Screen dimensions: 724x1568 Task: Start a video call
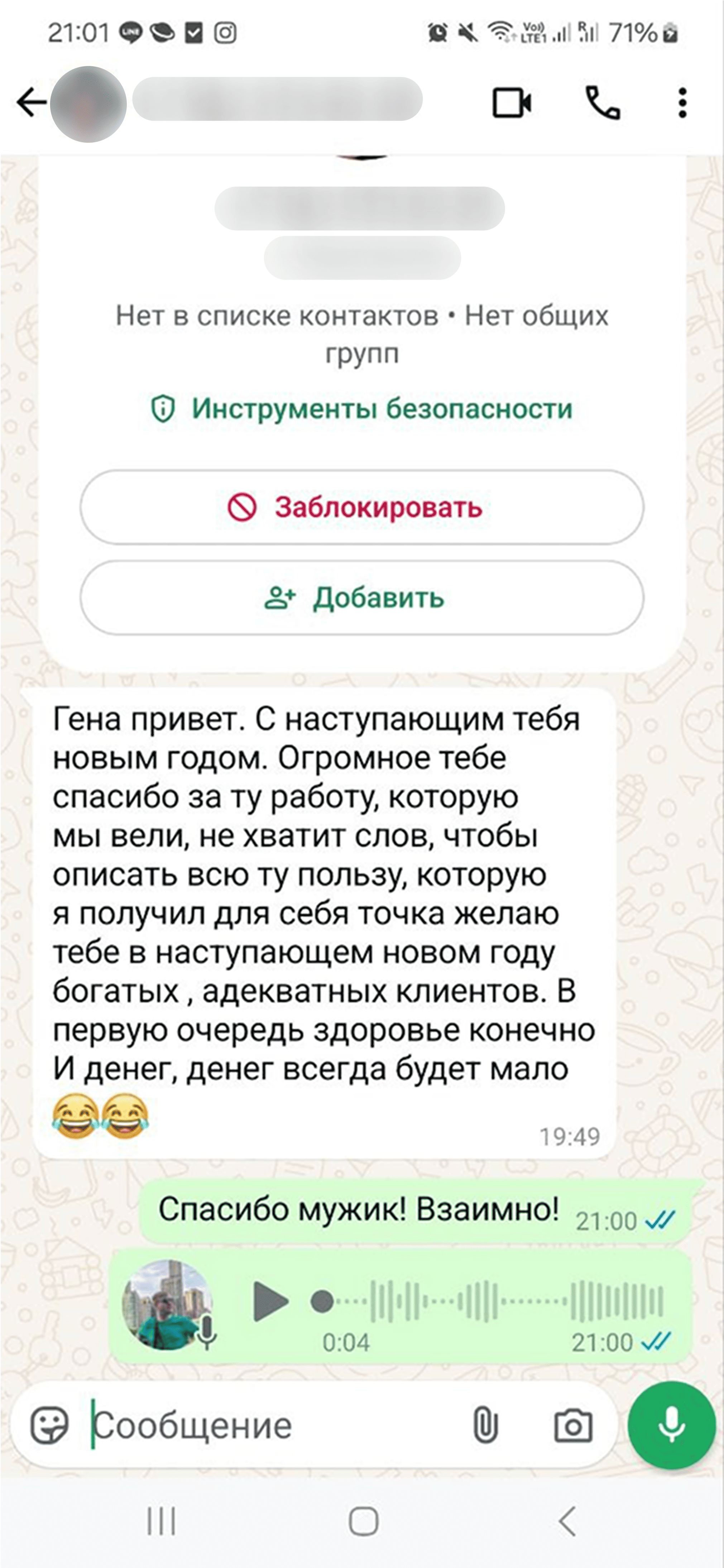click(511, 102)
